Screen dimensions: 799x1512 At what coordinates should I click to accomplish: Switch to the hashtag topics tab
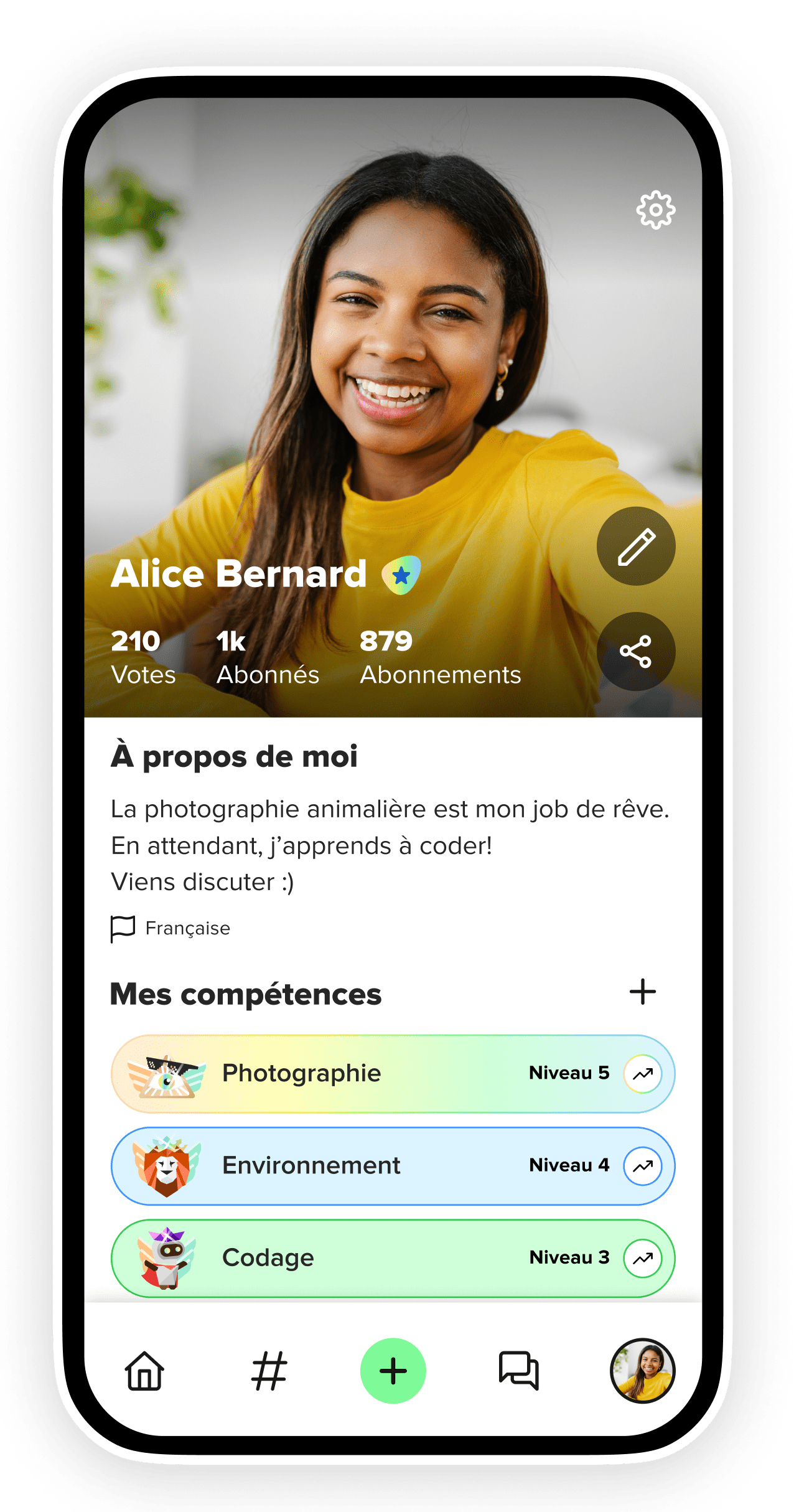[x=269, y=1371]
